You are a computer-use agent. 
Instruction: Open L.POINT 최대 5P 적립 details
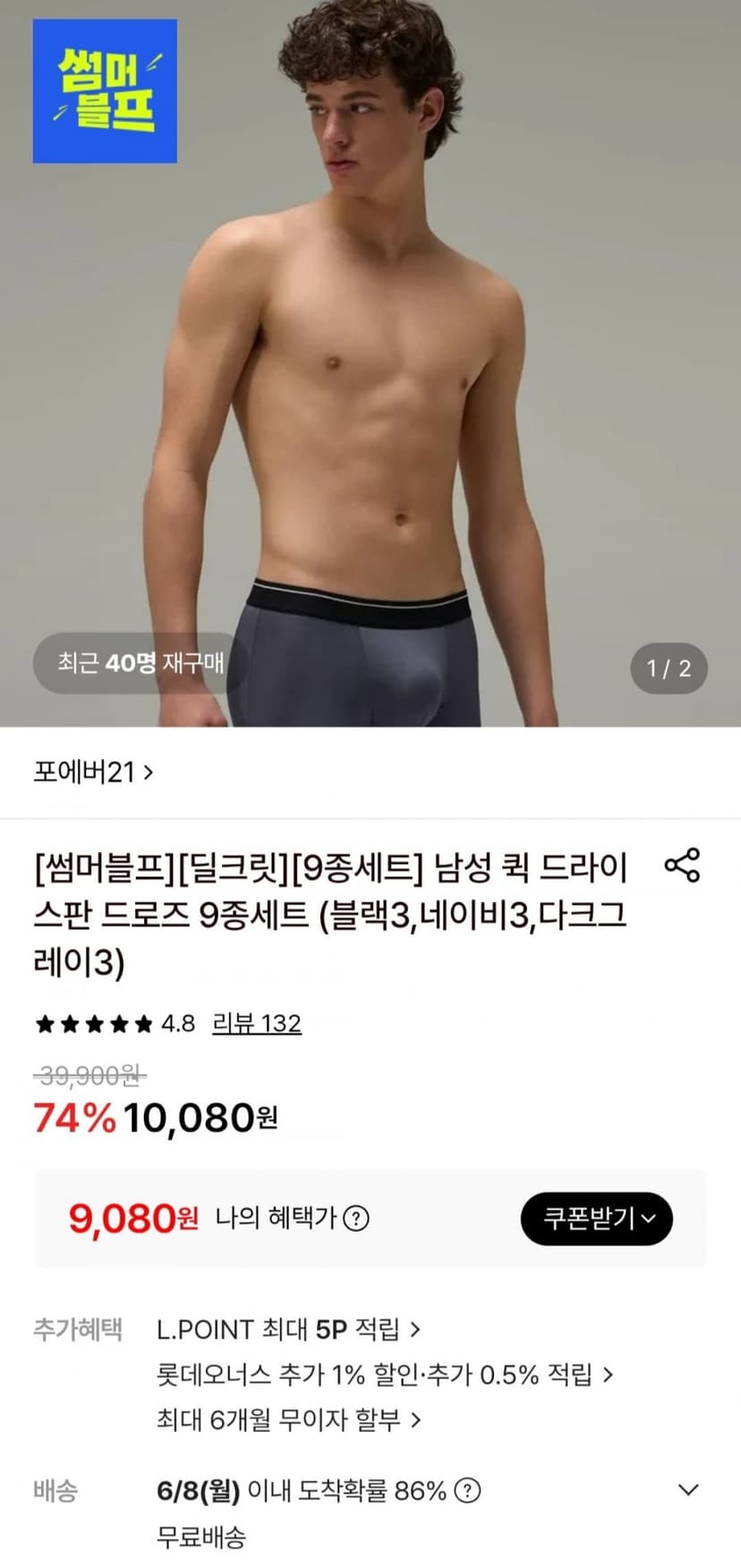288,1329
